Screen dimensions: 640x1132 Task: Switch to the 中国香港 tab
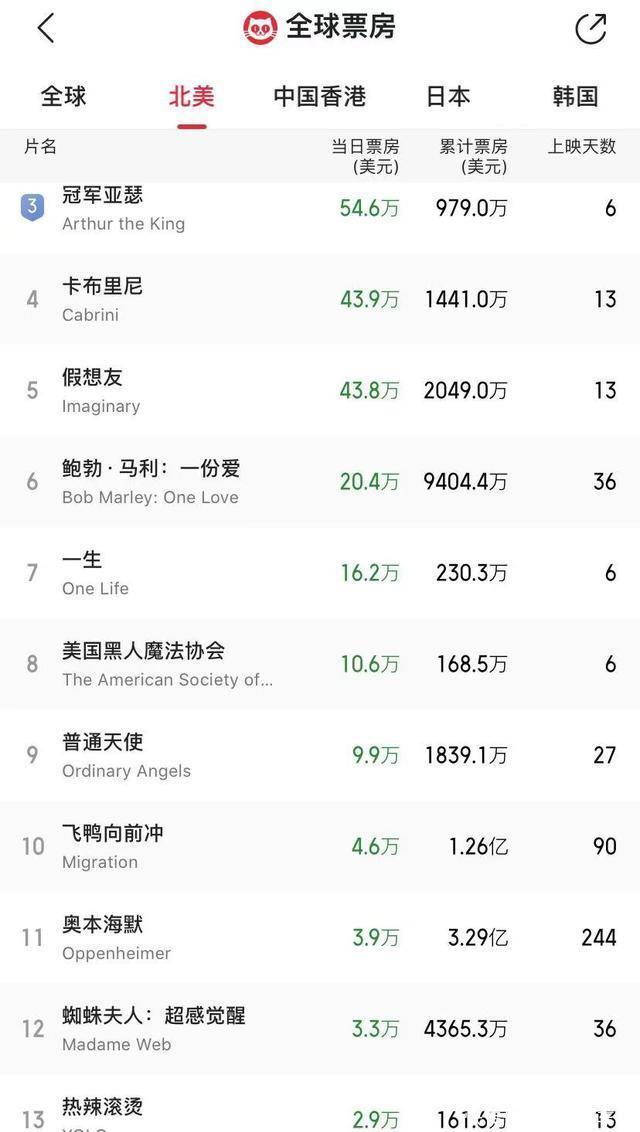[320, 97]
